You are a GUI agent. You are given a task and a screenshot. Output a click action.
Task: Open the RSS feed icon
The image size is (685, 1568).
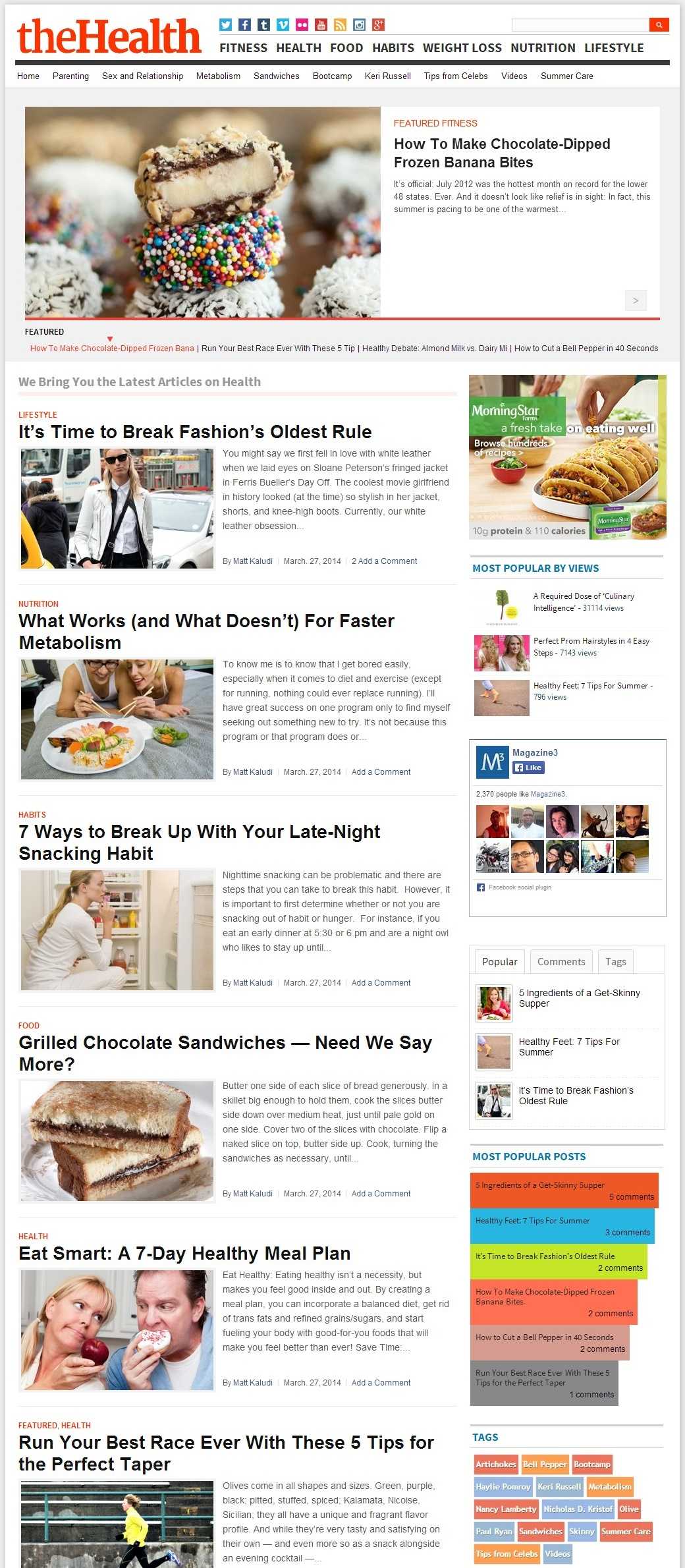pyautogui.click(x=340, y=25)
